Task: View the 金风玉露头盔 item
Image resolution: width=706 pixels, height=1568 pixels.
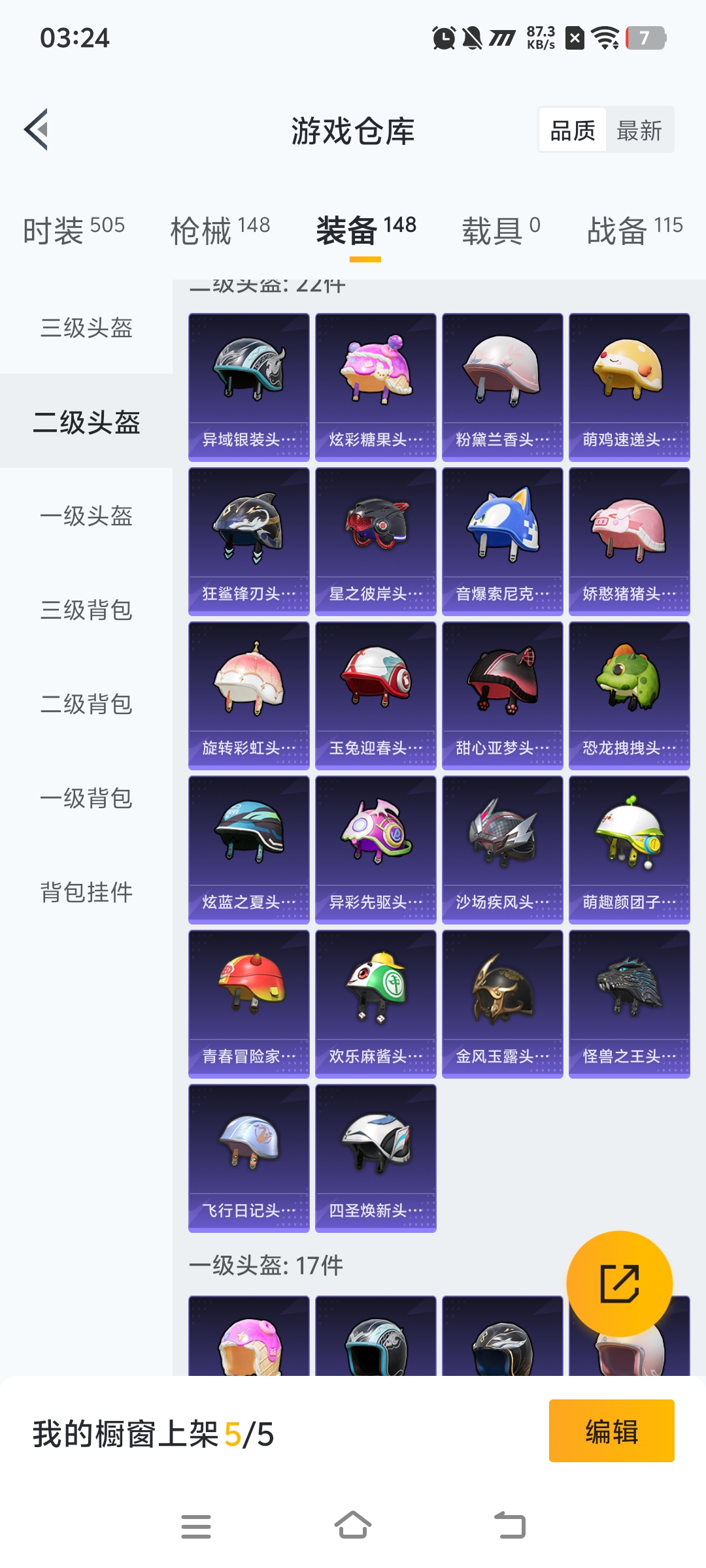Action: [503, 1004]
